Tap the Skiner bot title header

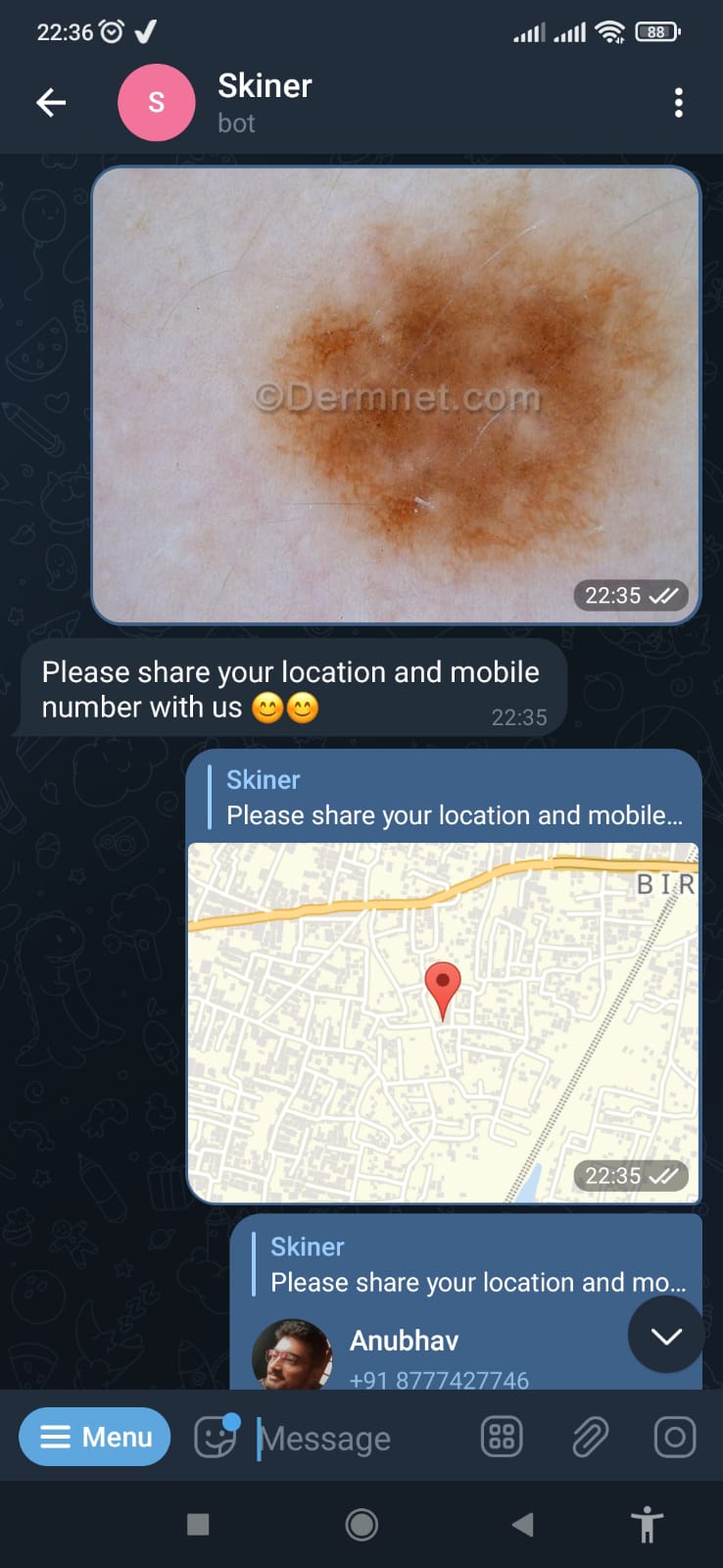265,86
